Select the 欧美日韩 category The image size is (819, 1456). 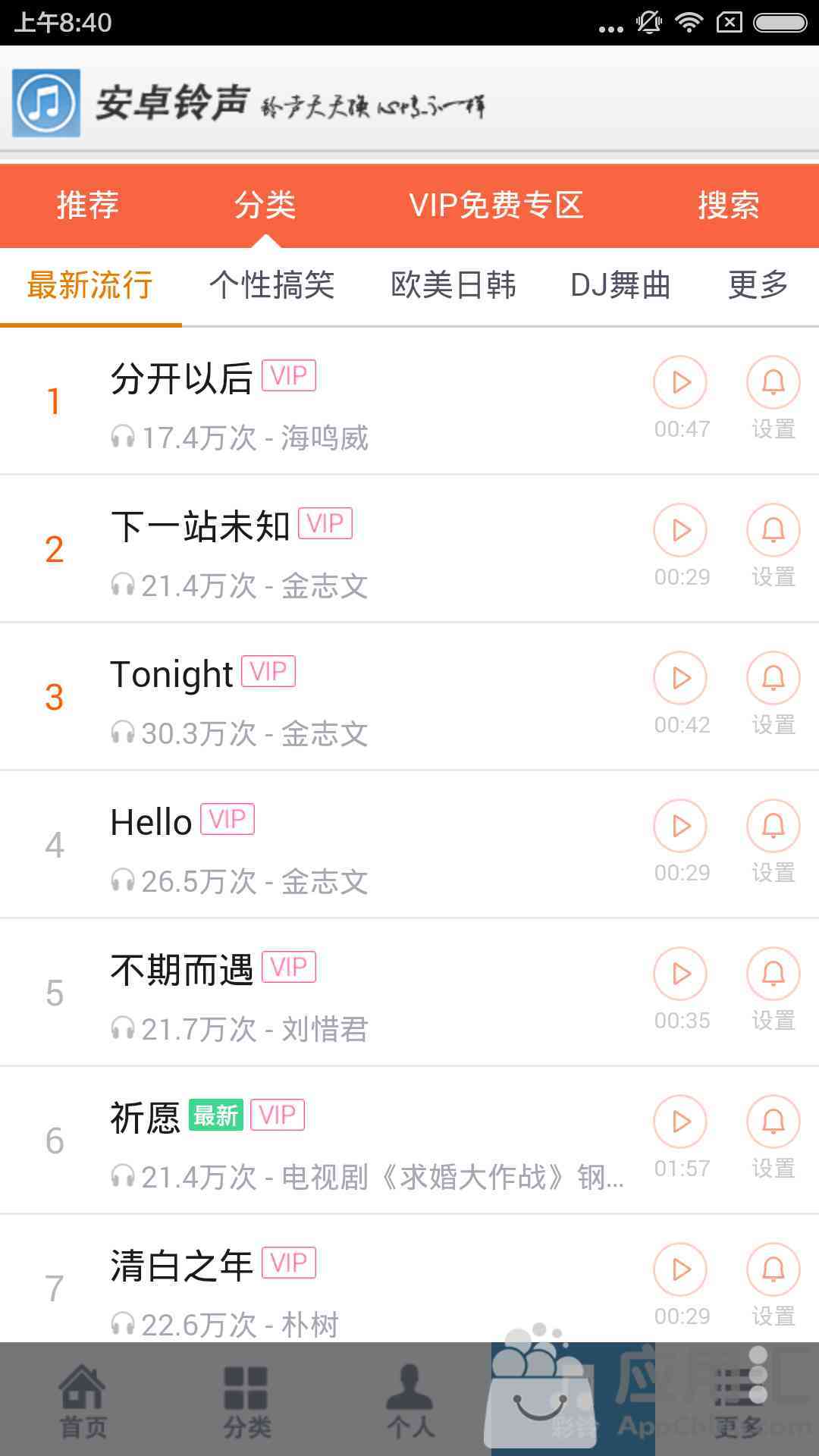(453, 285)
